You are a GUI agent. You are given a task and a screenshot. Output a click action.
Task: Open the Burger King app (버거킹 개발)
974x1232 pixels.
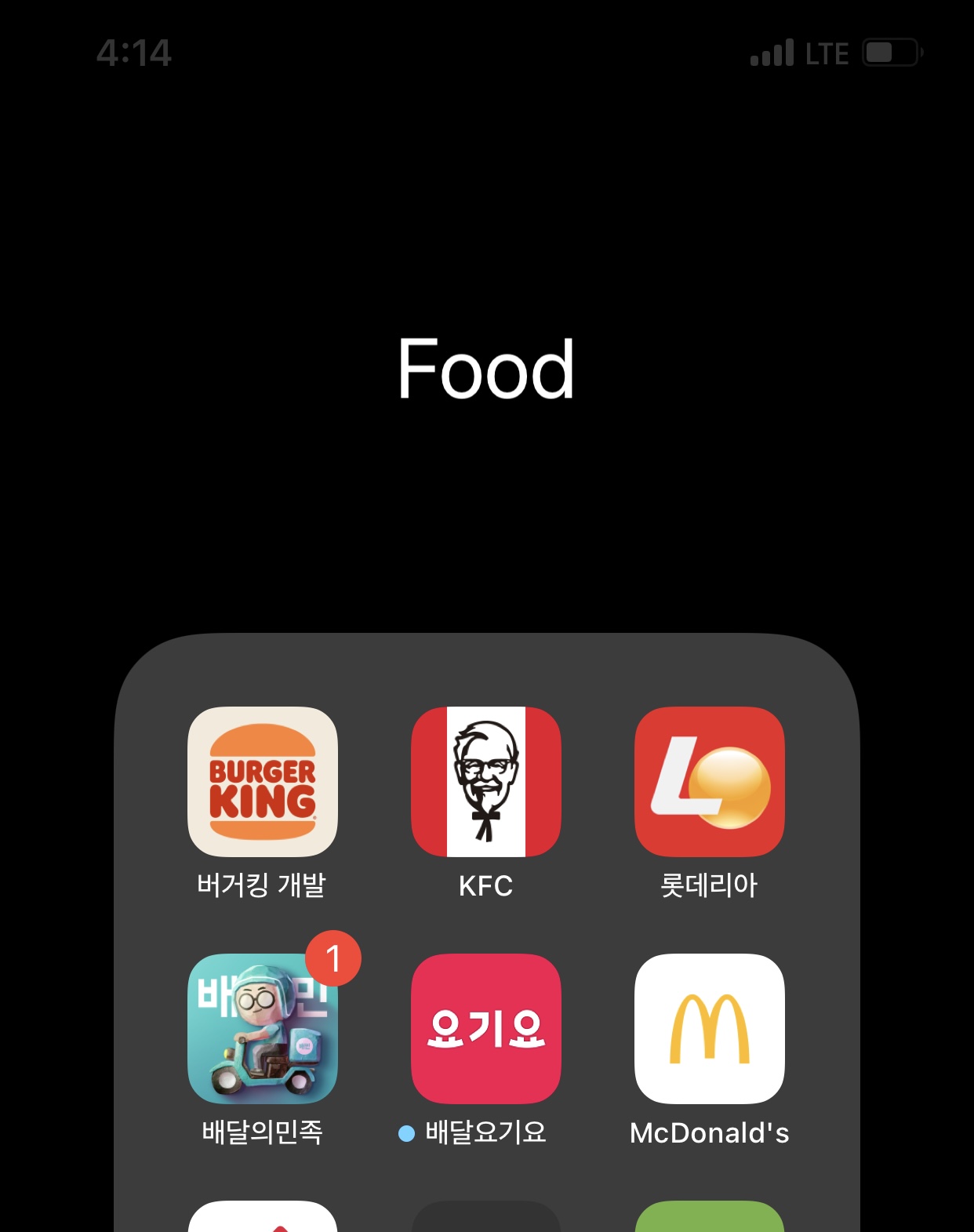coord(263,782)
